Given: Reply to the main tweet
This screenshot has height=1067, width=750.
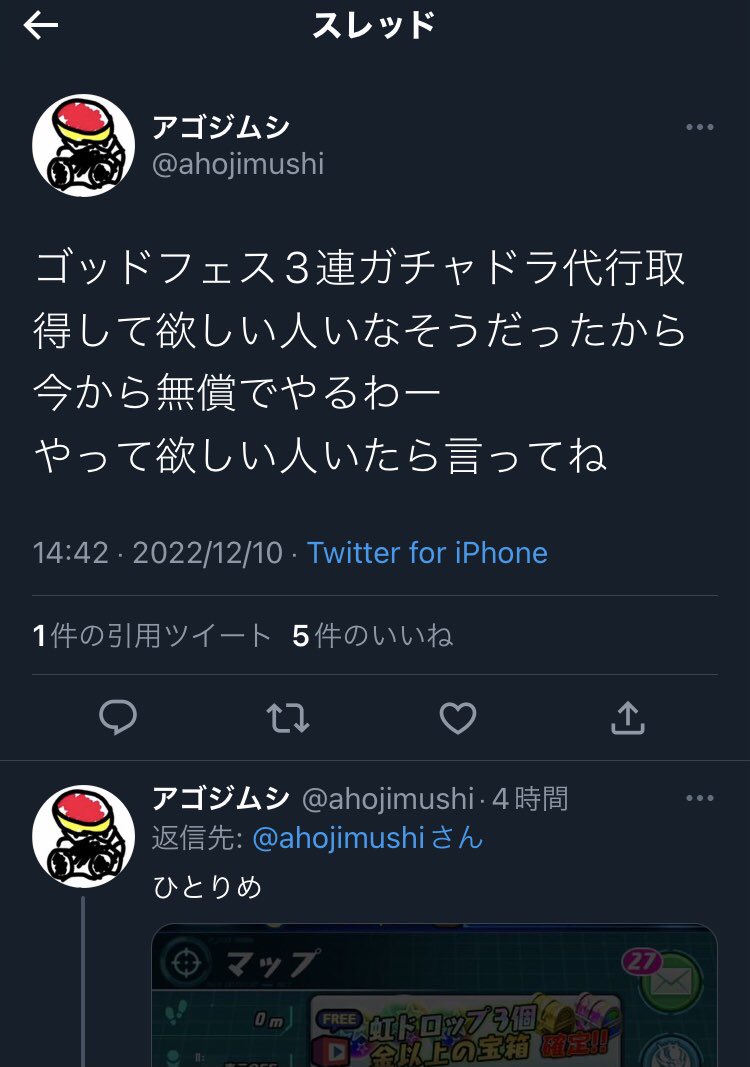Looking at the screenshot, I should pos(118,717).
